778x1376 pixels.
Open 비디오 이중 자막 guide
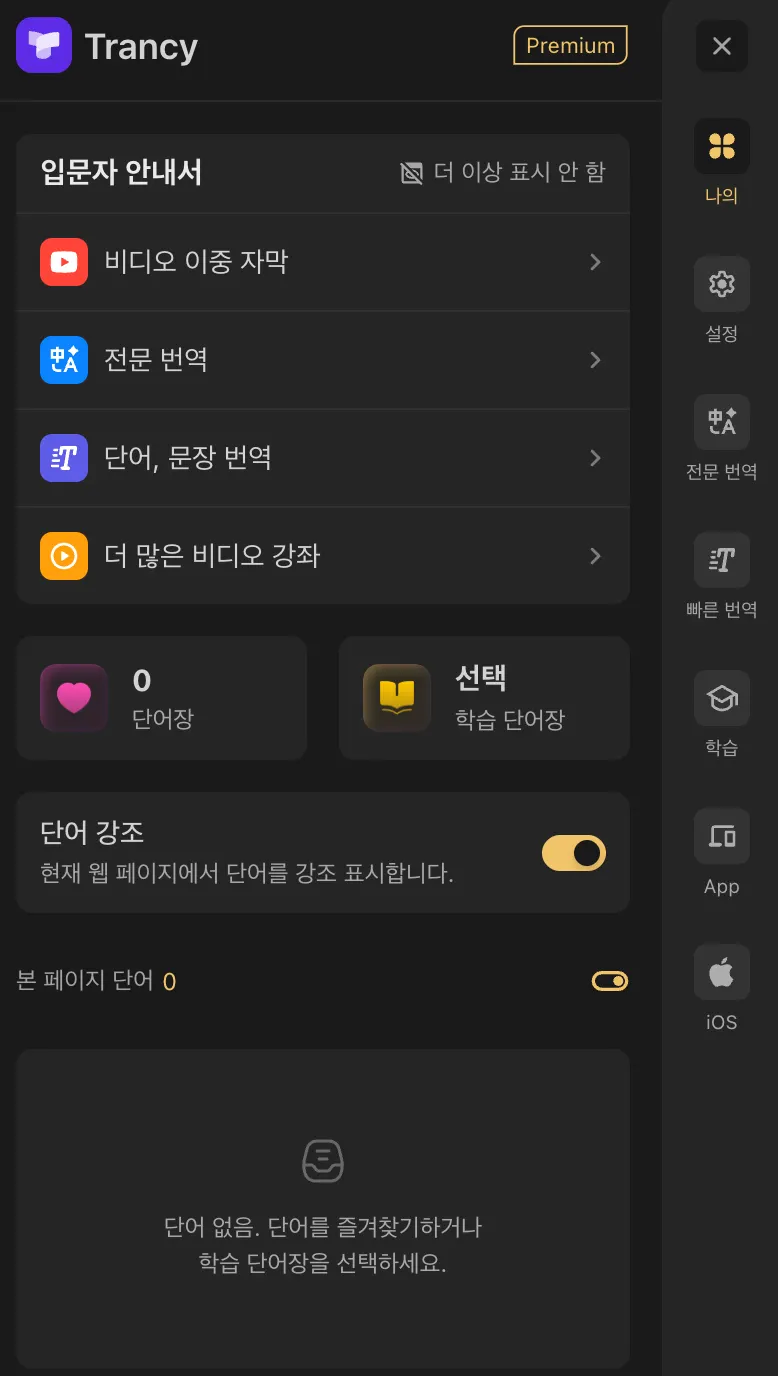(322, 262)
